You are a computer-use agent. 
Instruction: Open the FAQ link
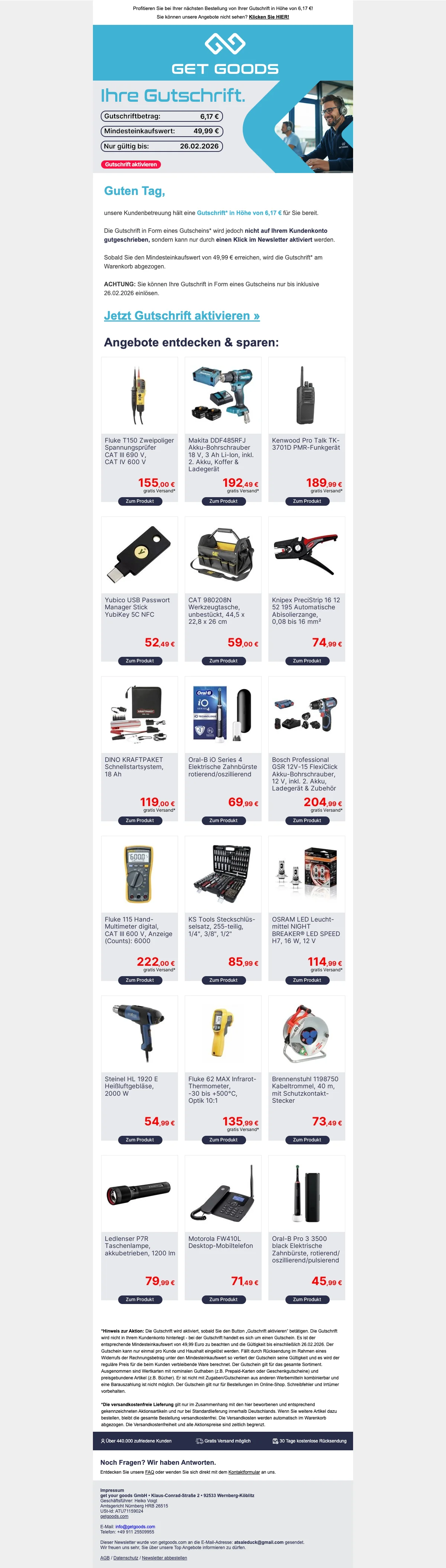[x=149, y=1472]
